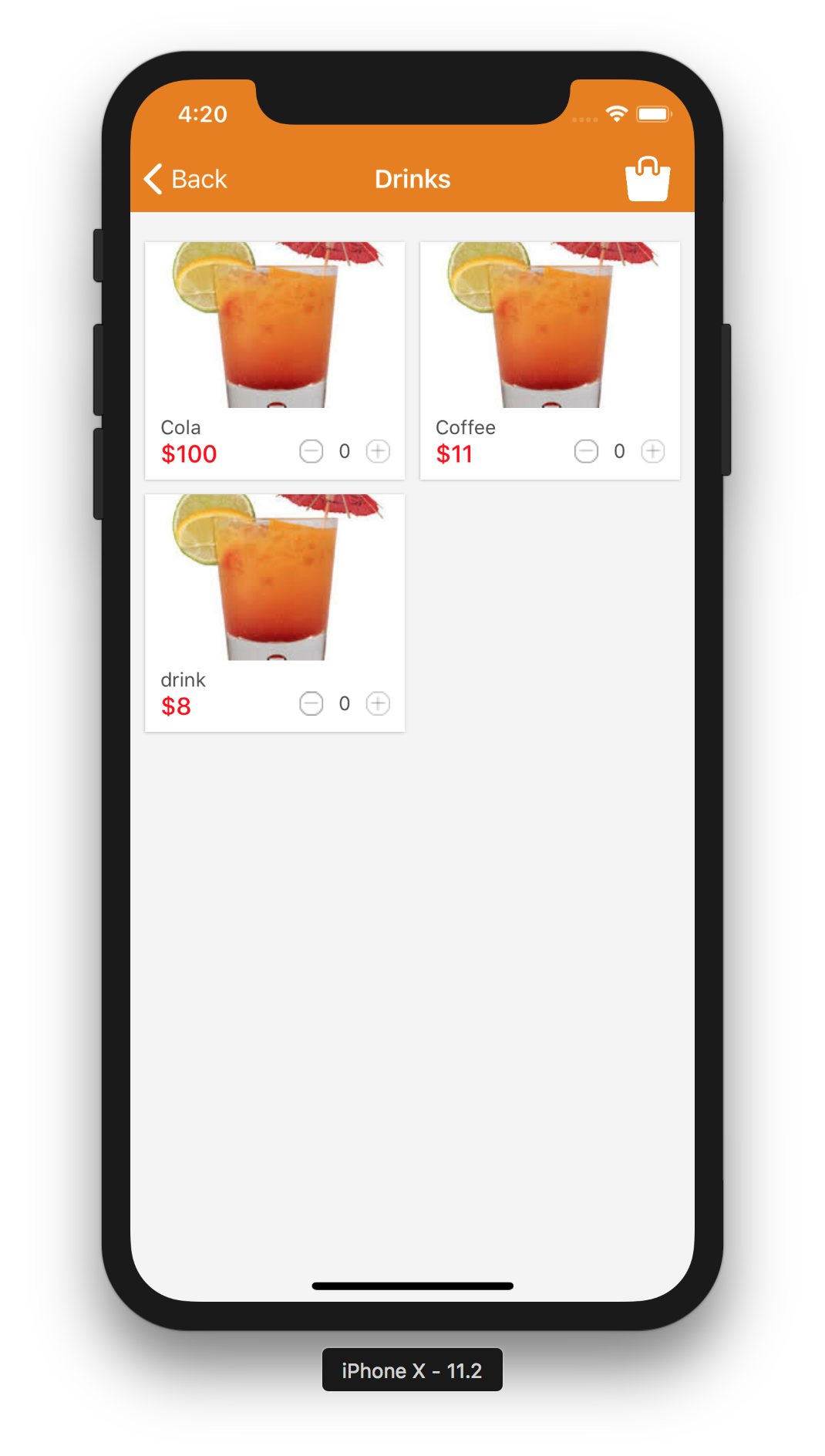Screen dimensions: 825x1456
Task: Open the shopping bag cart icon
Action: click(x=648, y=179)
